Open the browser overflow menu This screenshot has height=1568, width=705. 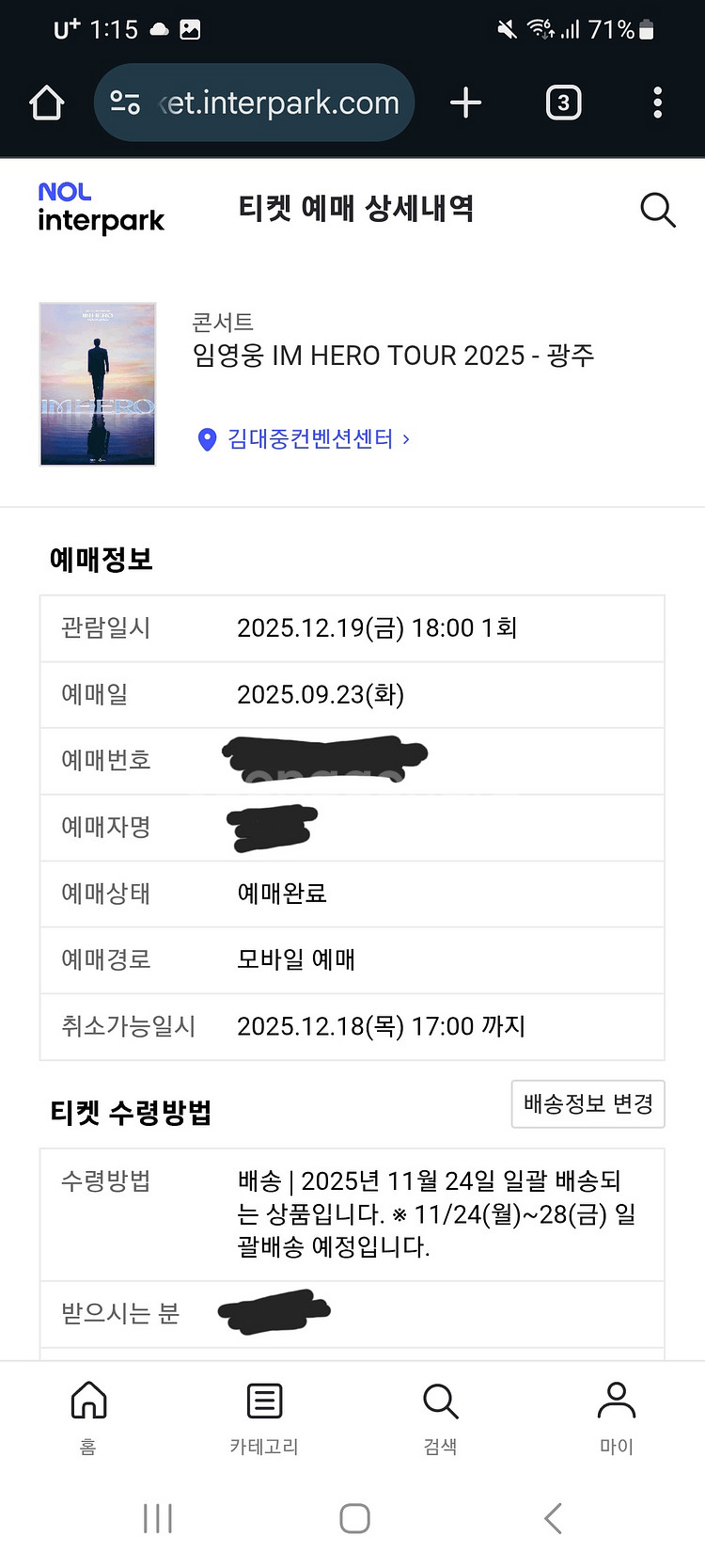pos(656,102)
